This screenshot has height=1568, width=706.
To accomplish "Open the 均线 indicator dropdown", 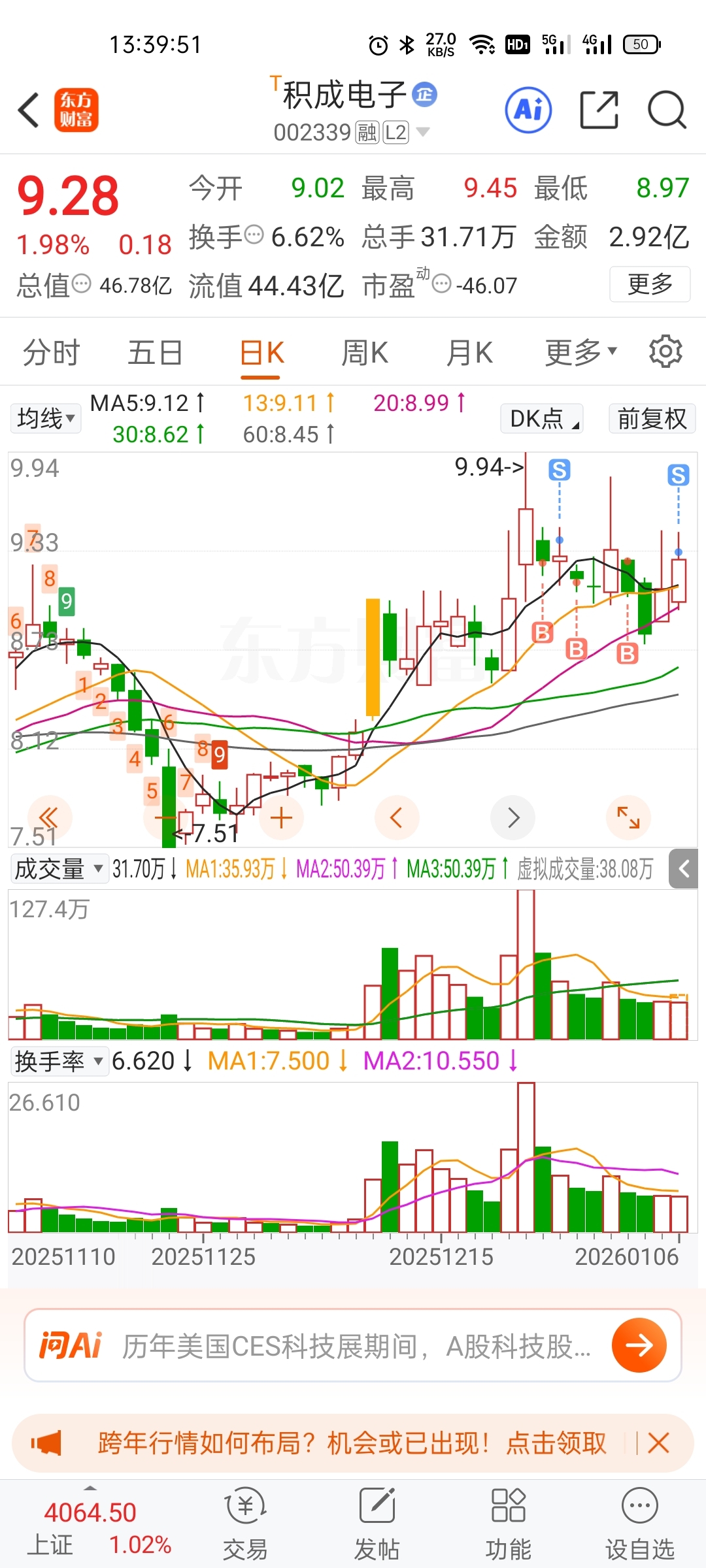I will click(x=46, y=419).
